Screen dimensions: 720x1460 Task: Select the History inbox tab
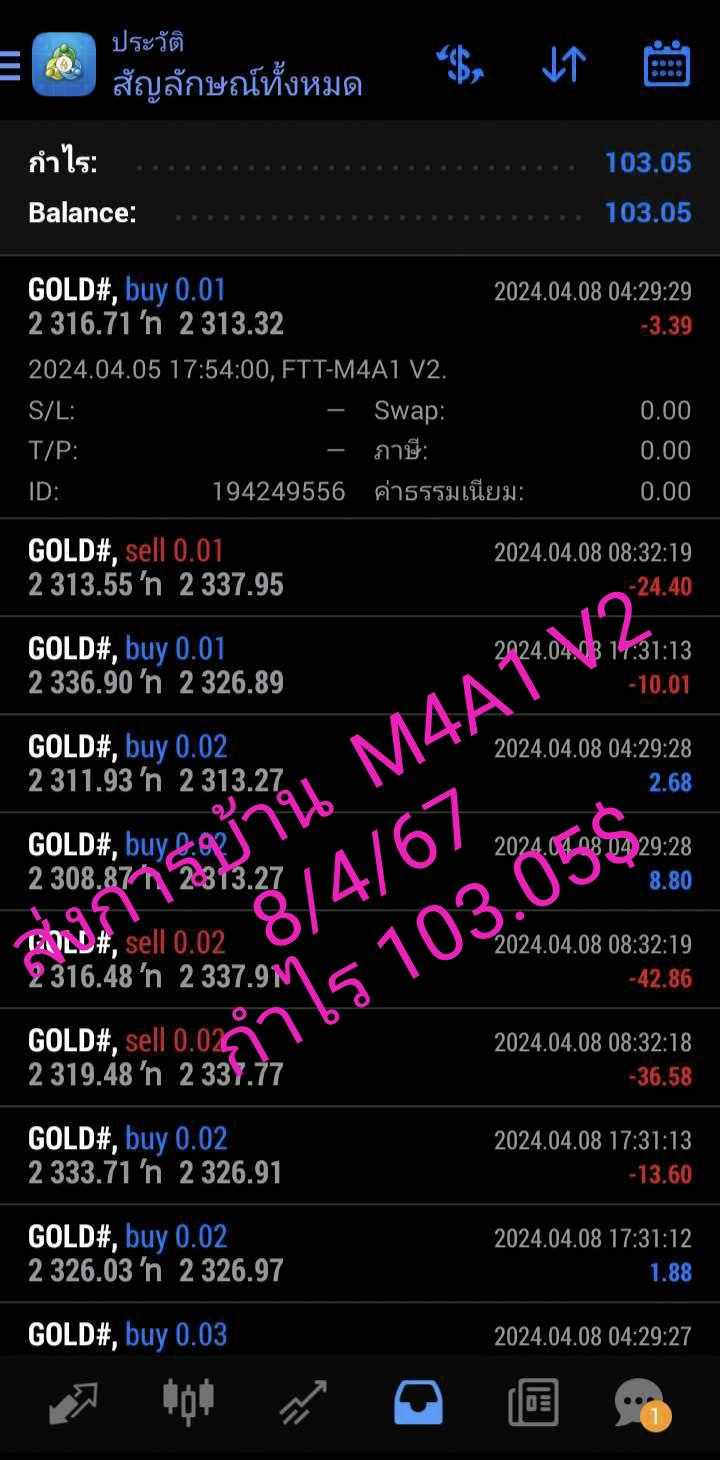click(418, 1402)
